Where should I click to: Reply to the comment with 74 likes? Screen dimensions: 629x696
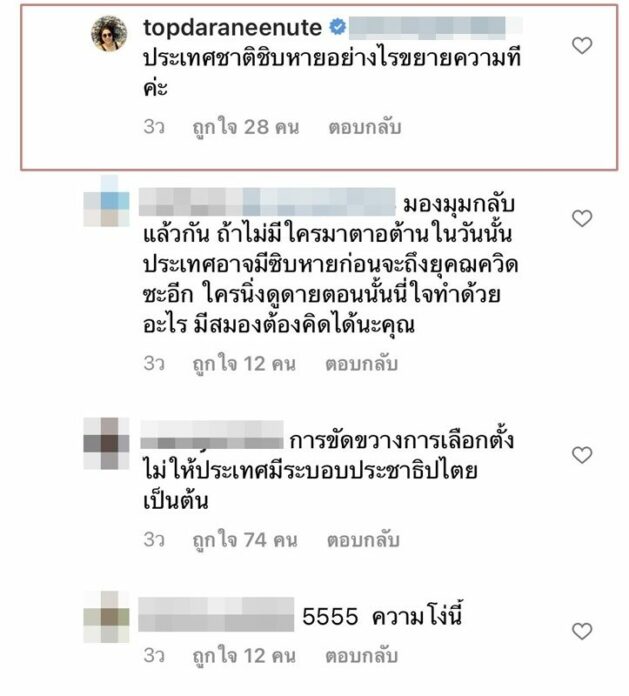tap(363, 539)
